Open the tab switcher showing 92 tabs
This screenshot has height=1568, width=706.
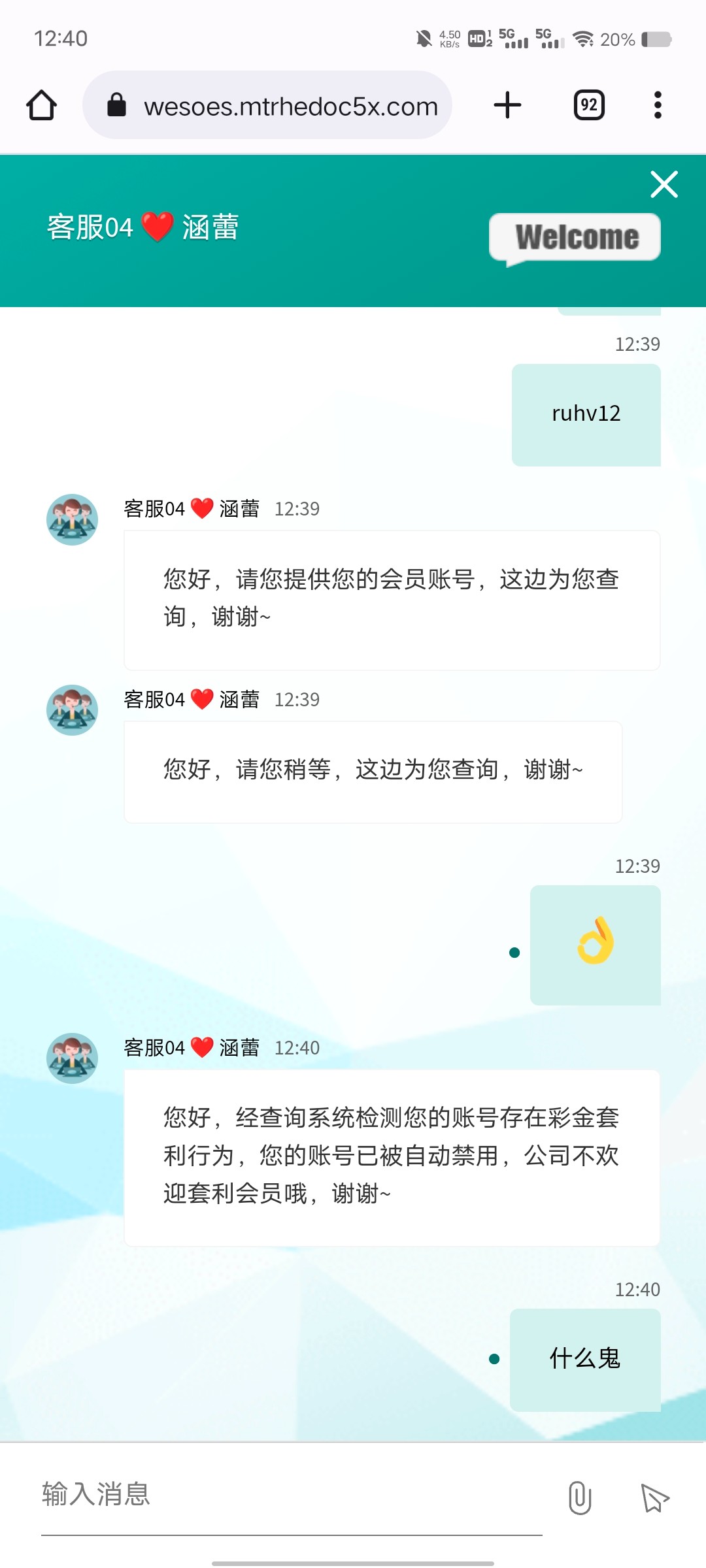(588, 105)
